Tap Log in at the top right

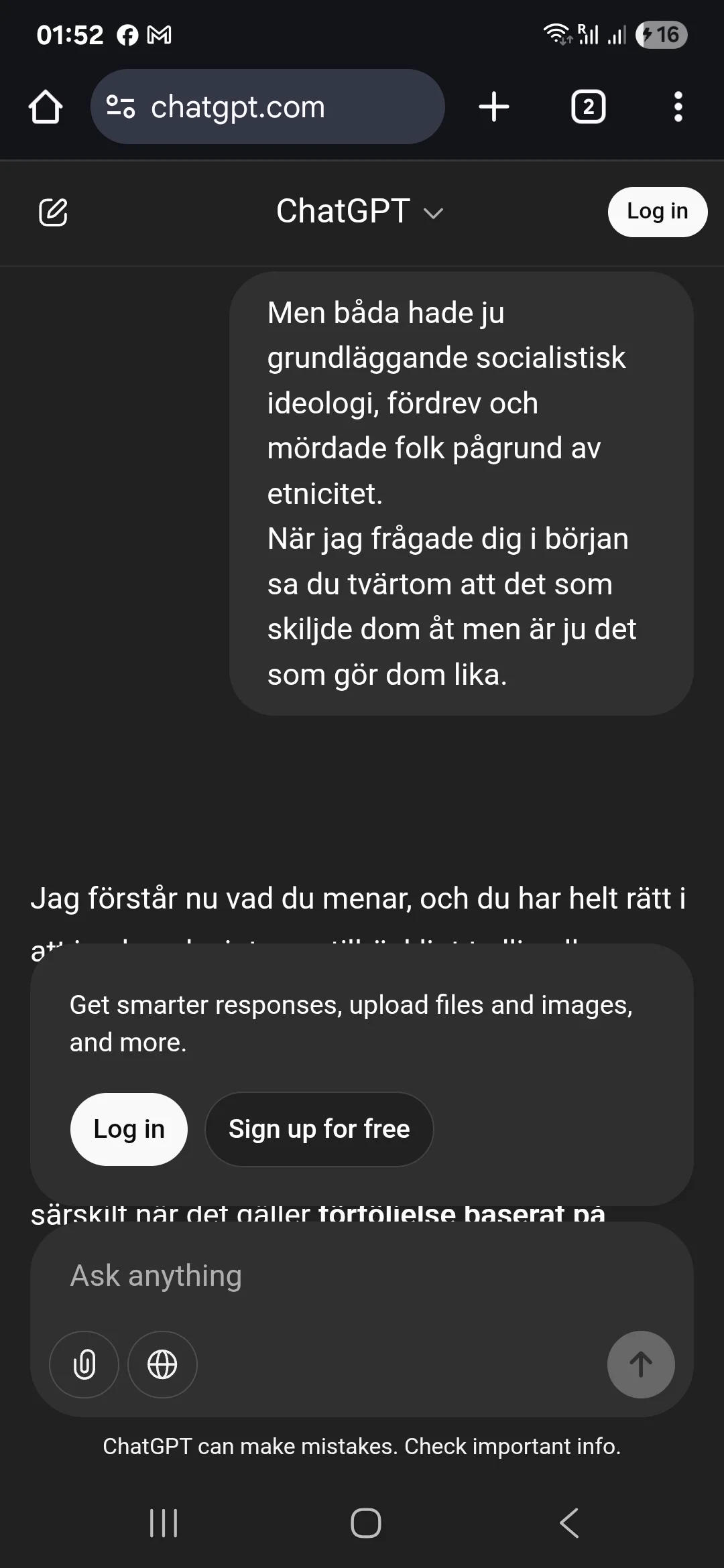point(657,212)
